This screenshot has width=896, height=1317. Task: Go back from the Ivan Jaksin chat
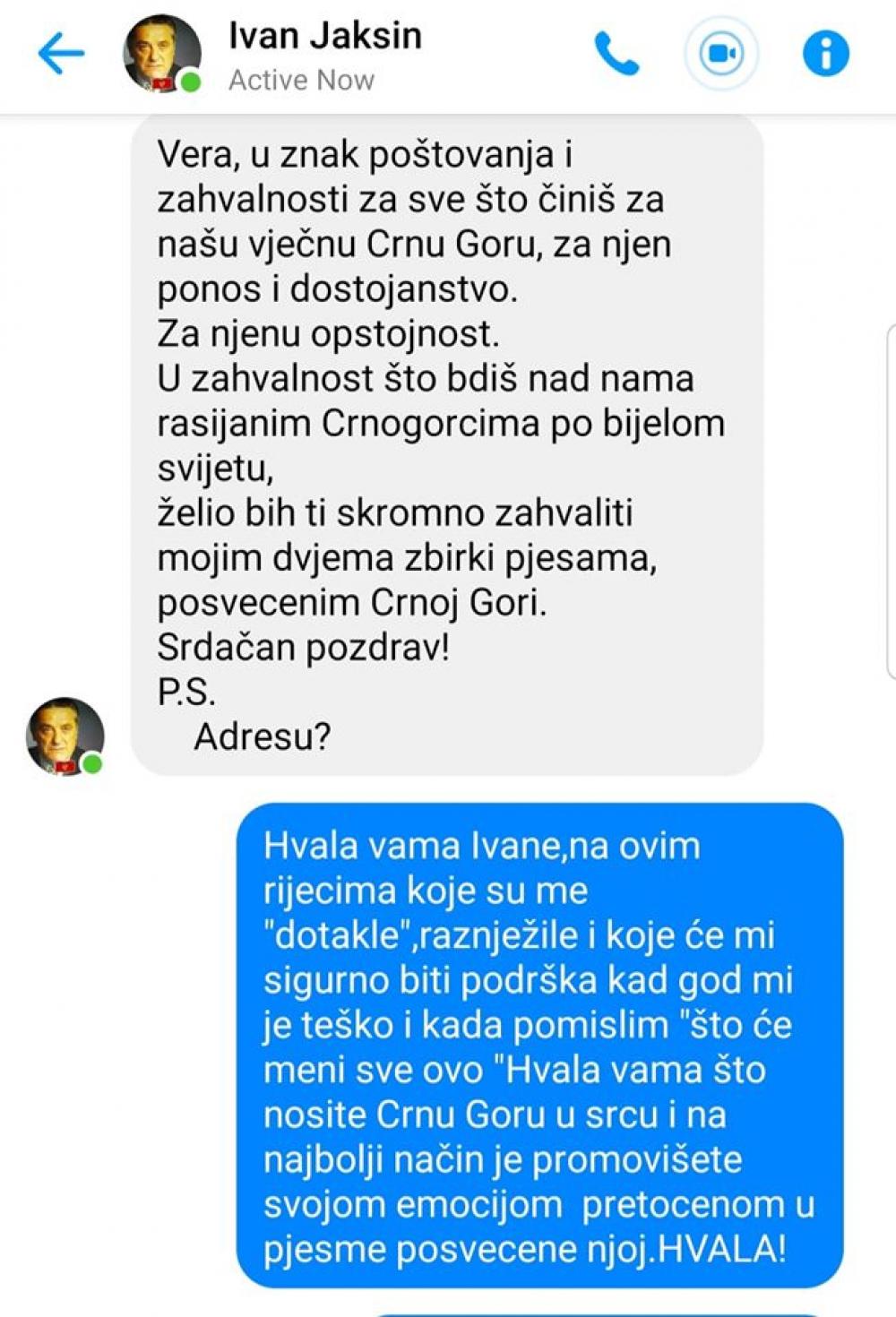[x=61, y=54]
